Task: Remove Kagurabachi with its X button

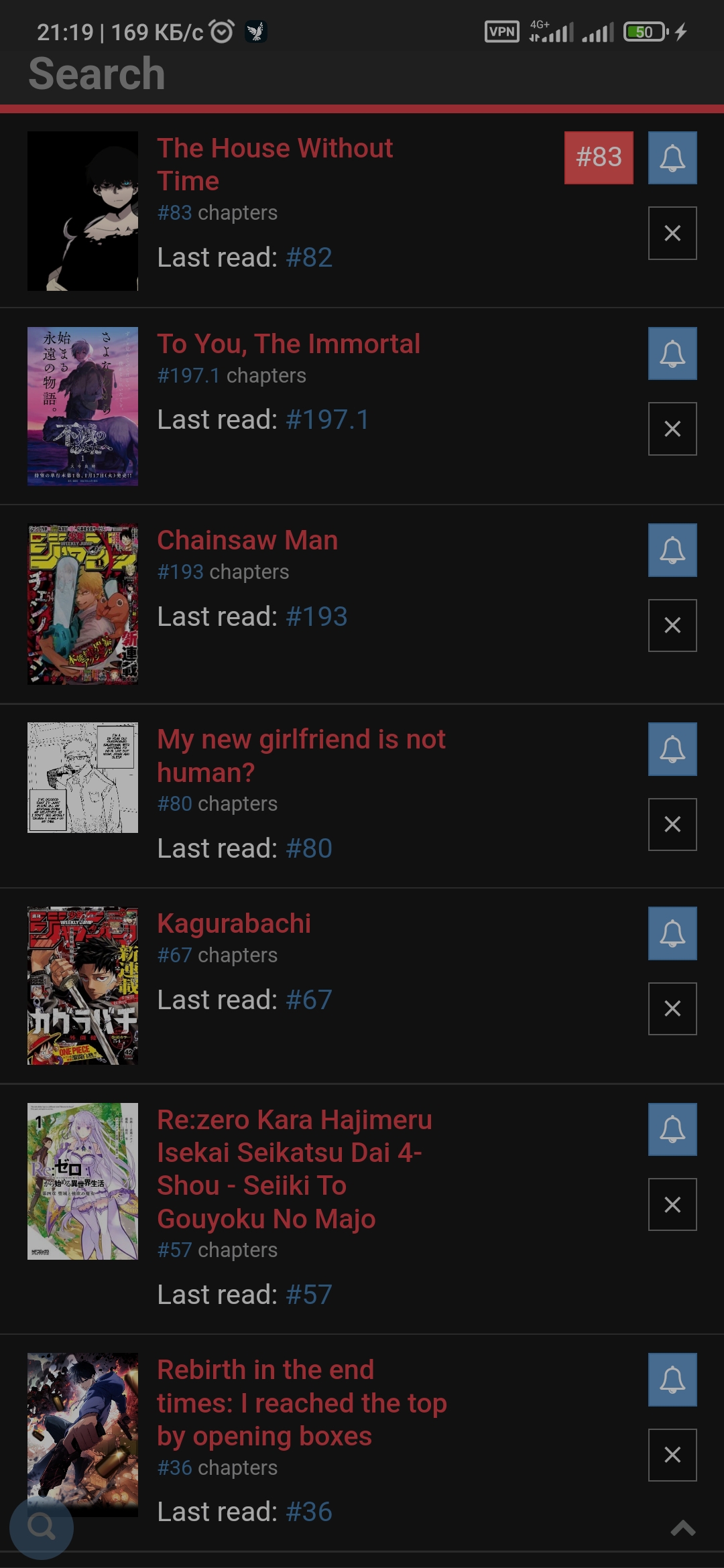Action: point(672,1008)
